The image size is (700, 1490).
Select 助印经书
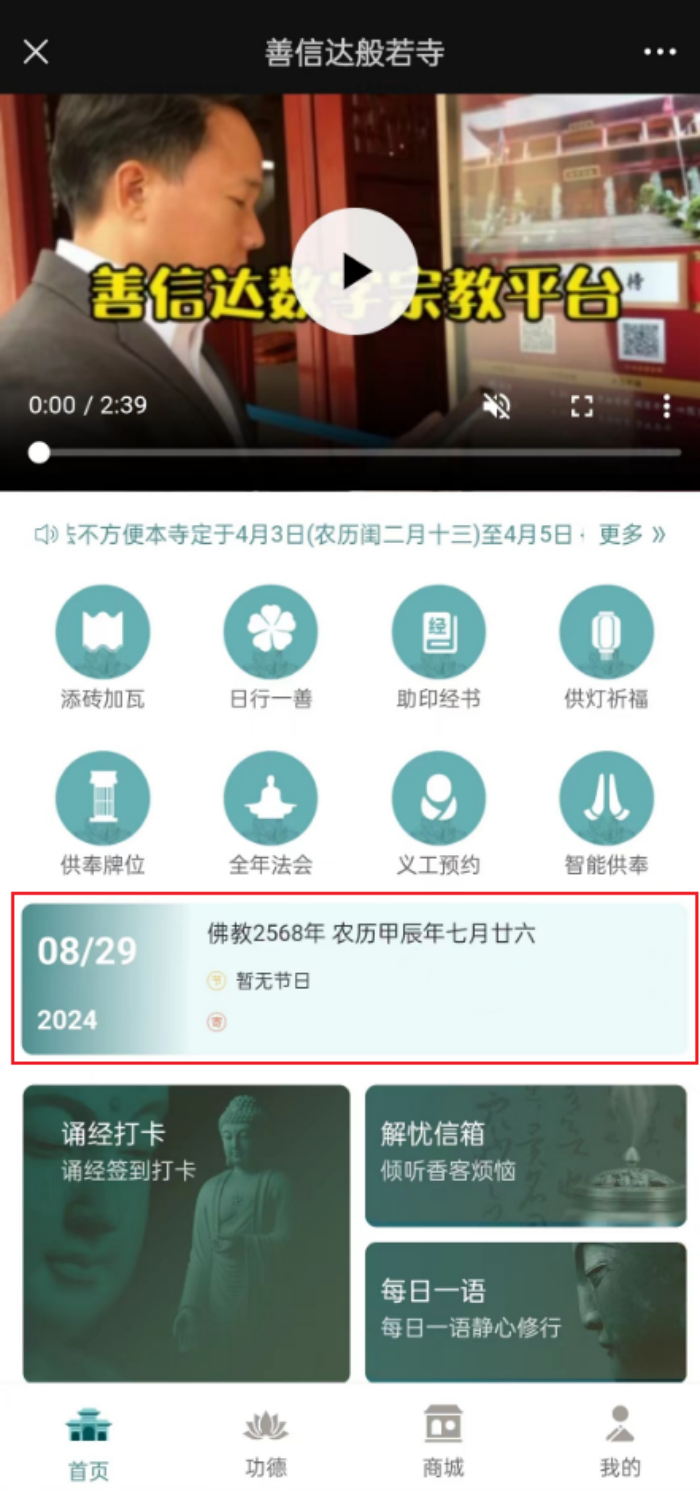pyautogui.click(x=438, y=633)
